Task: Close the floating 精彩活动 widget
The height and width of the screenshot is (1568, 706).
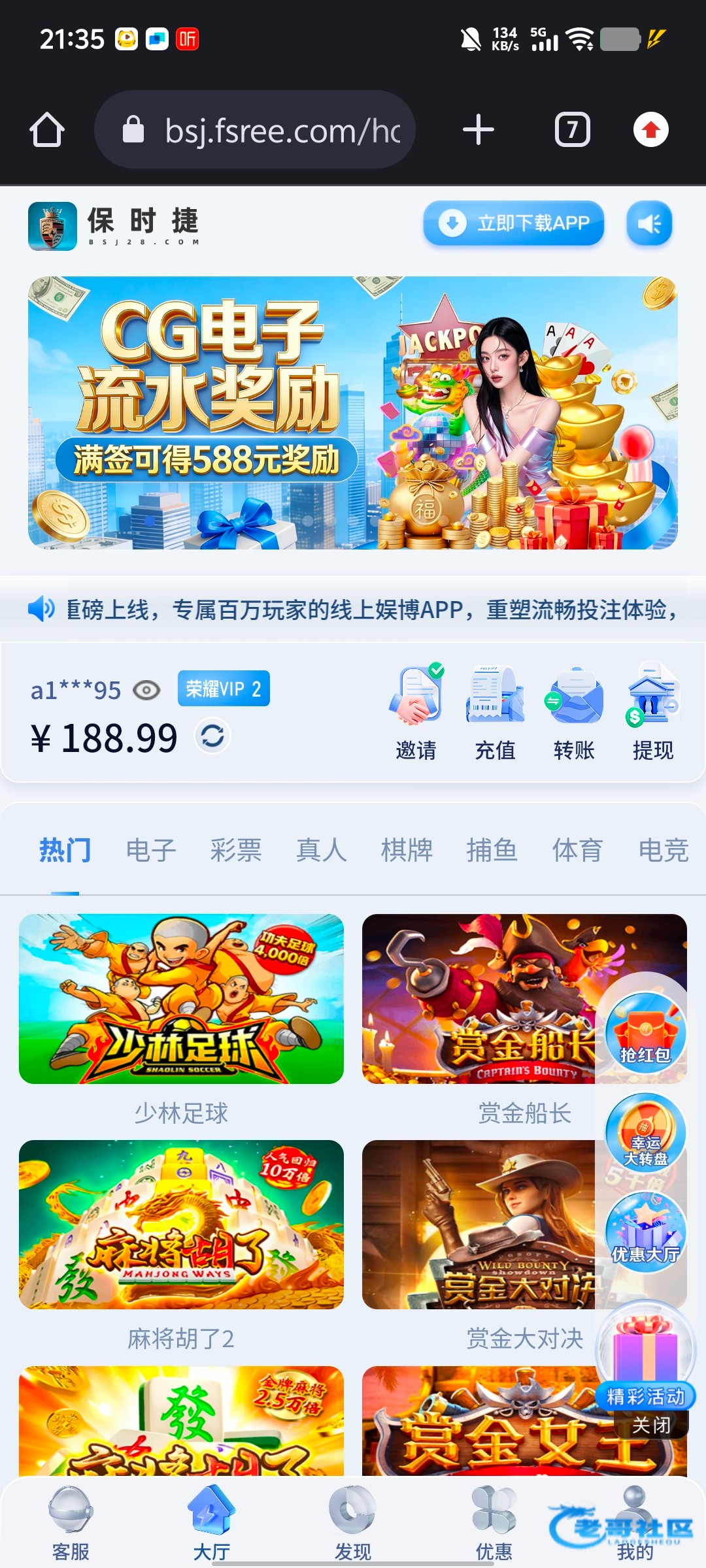Action: click(651, 1425)
